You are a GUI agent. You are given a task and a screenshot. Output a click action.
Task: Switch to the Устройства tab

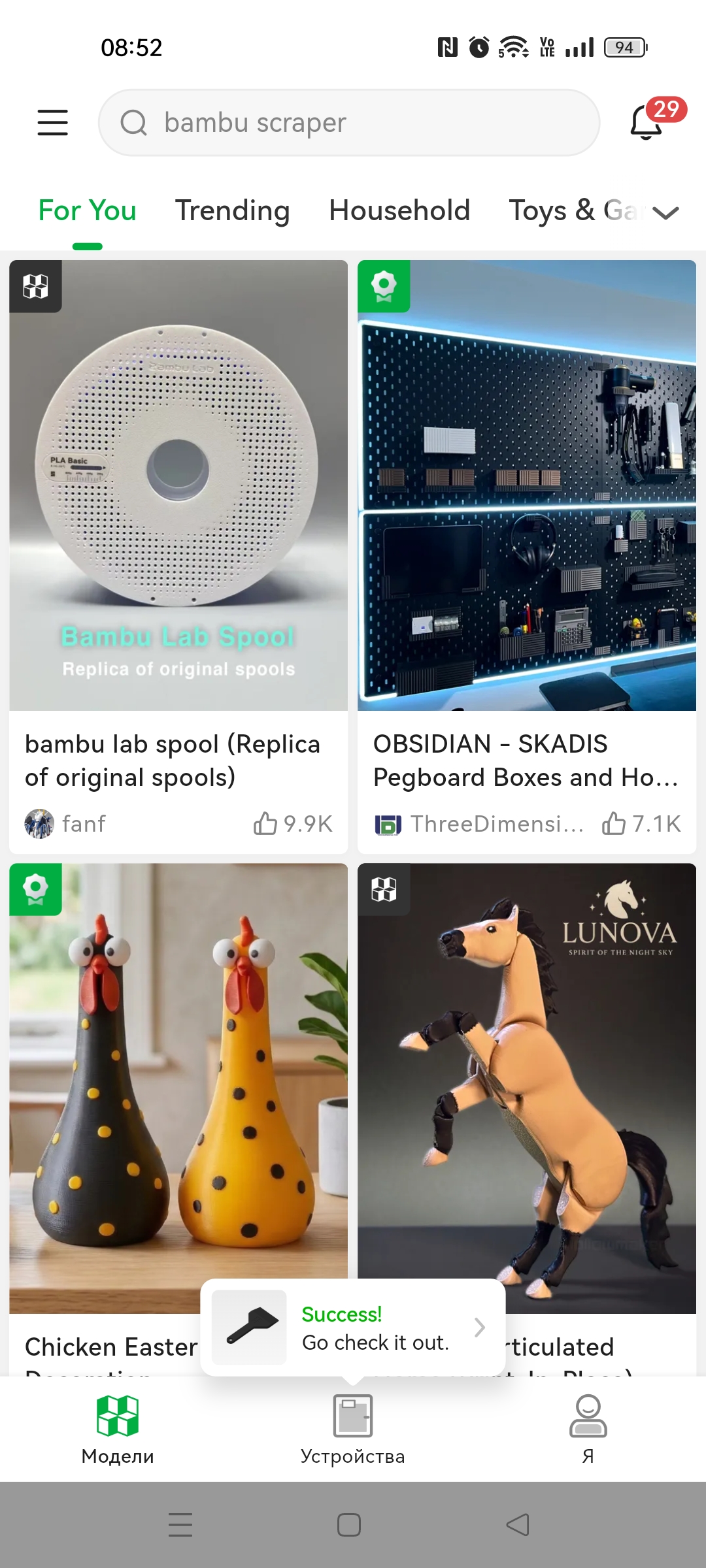coord(353,1428)
